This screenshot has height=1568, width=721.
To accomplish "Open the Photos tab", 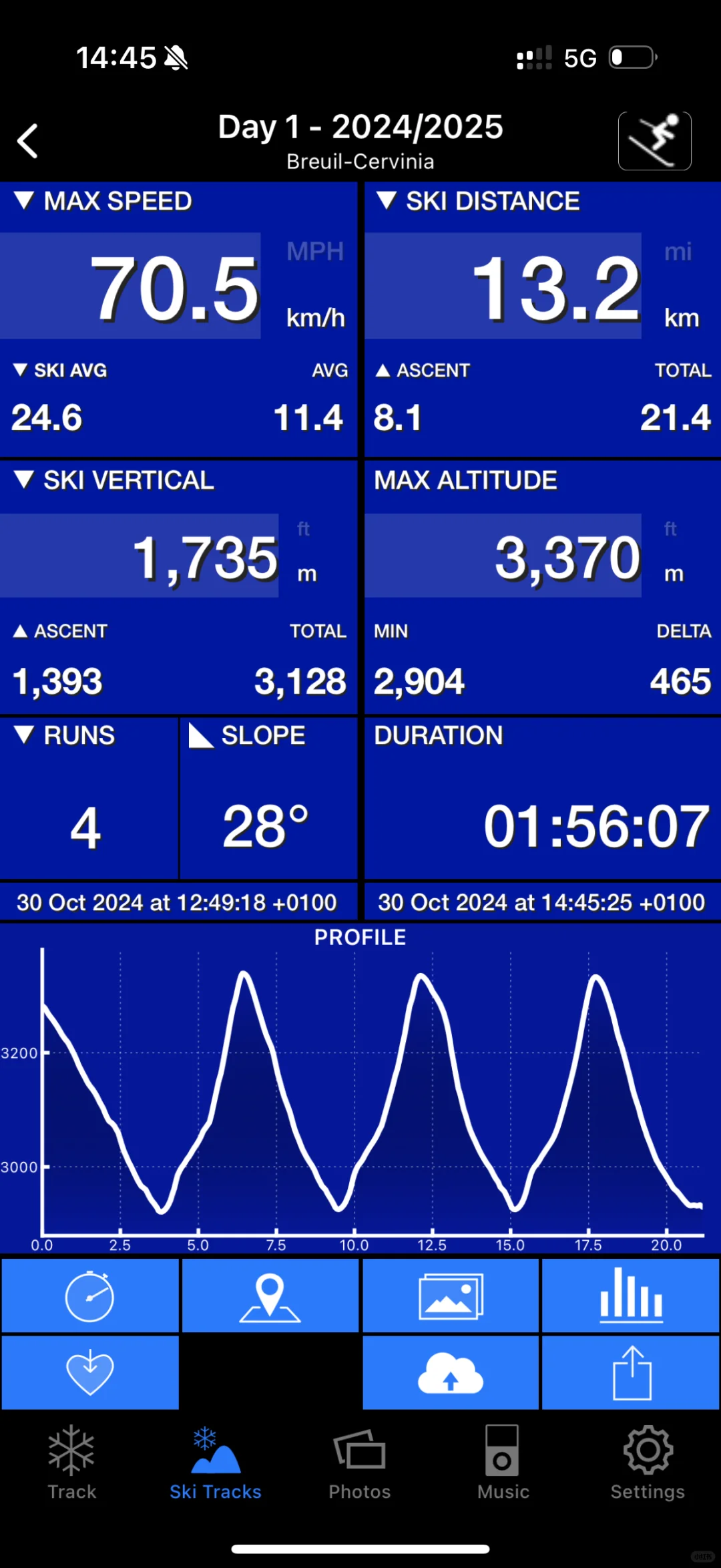I will [x=360, y=1462].
